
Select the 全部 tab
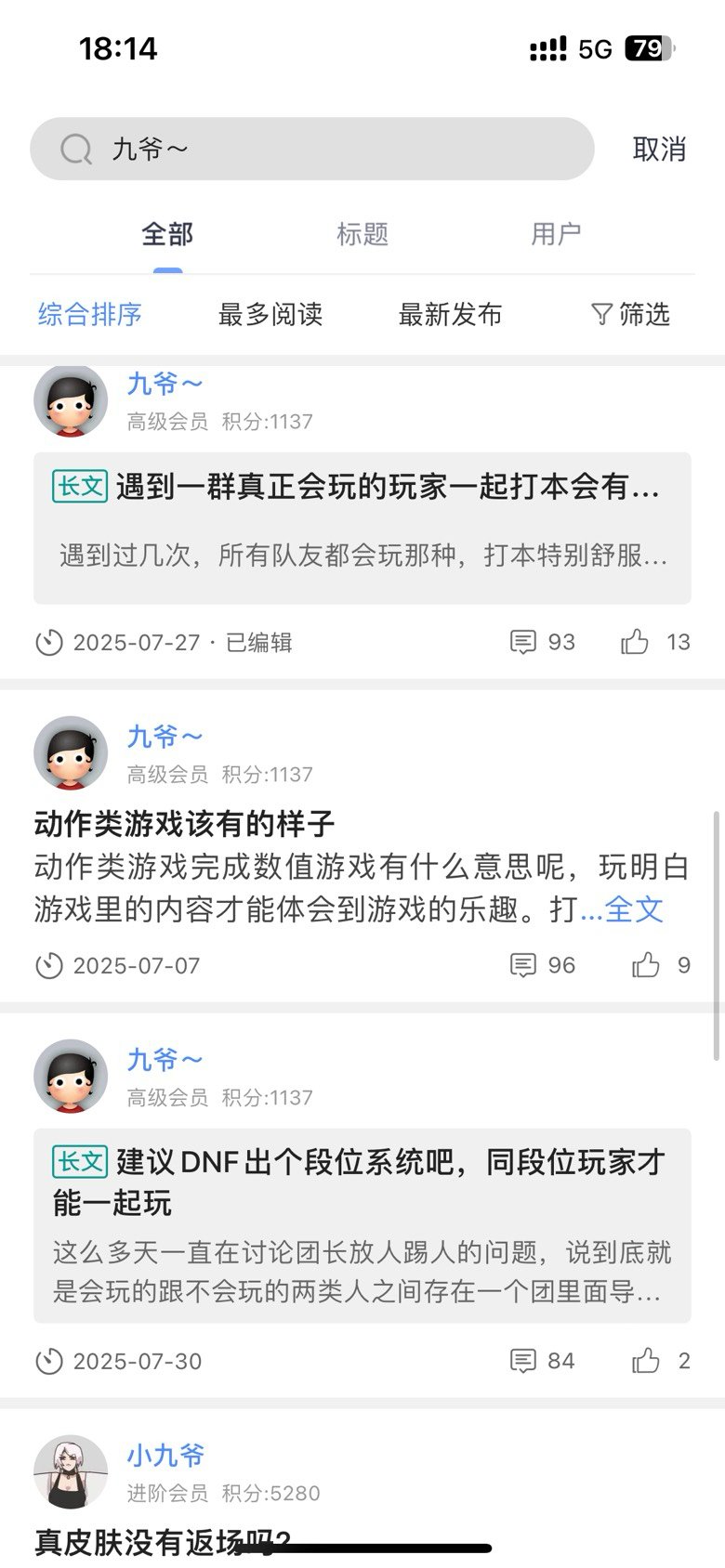[x=167, y=234]
